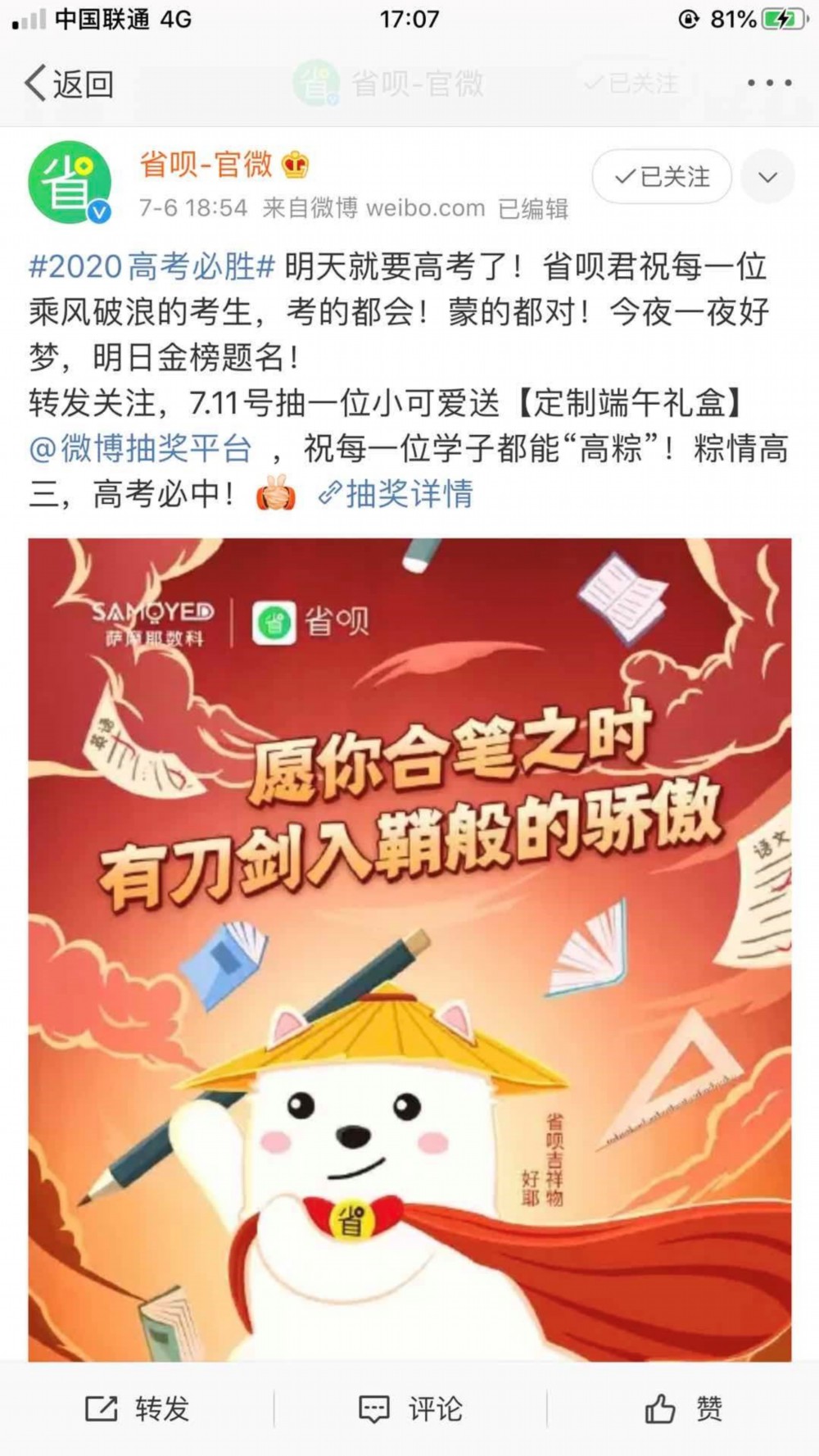View the post's poster image

pos(409,949)
